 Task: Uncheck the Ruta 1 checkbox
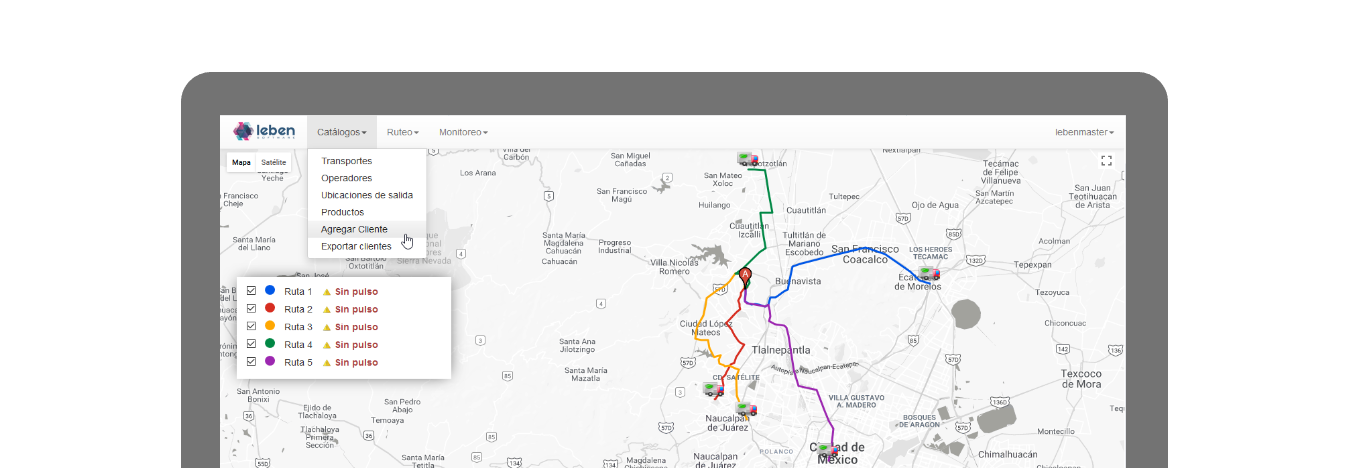point(251,291)
